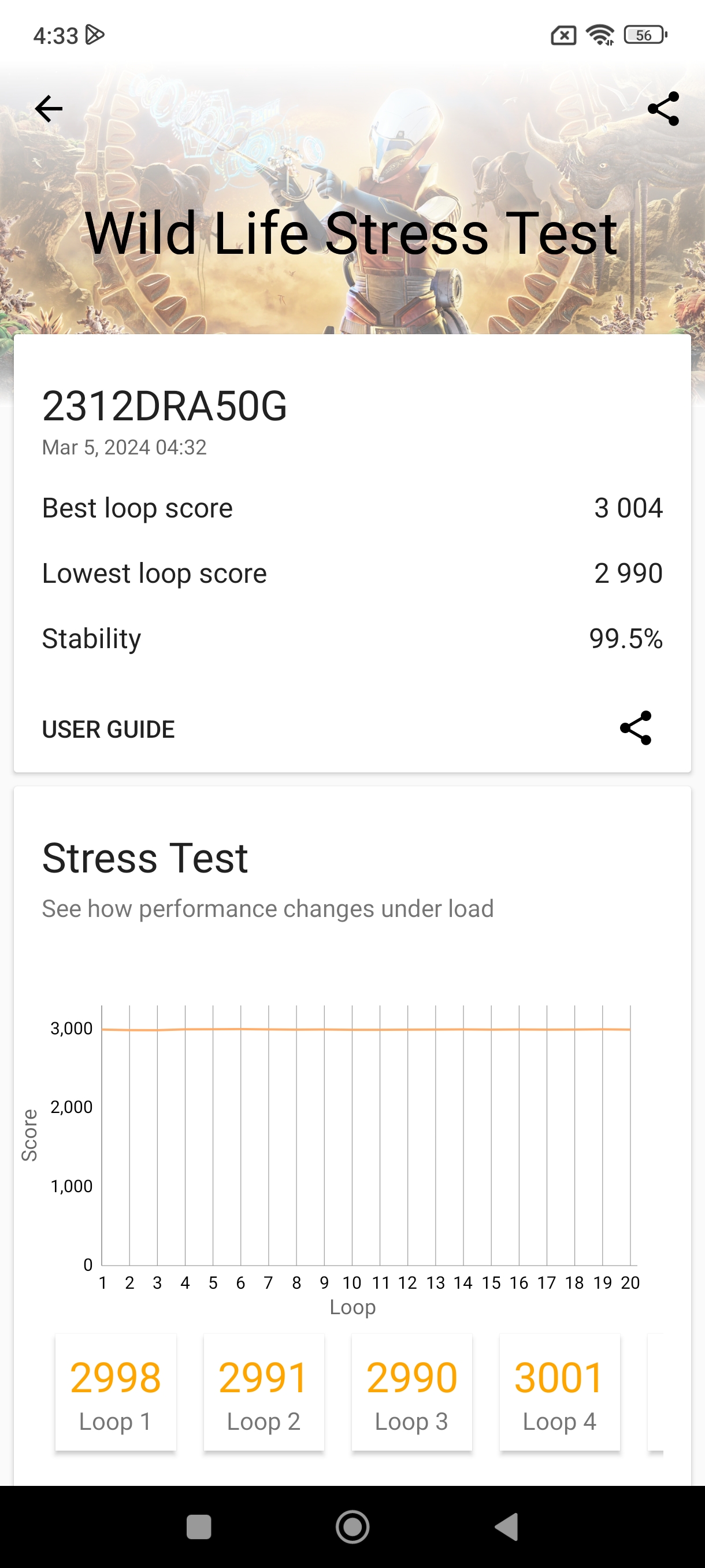Screen dimensions: 705x1568
Task: Select the Loop 4 score card
Action: [559, 1393]
